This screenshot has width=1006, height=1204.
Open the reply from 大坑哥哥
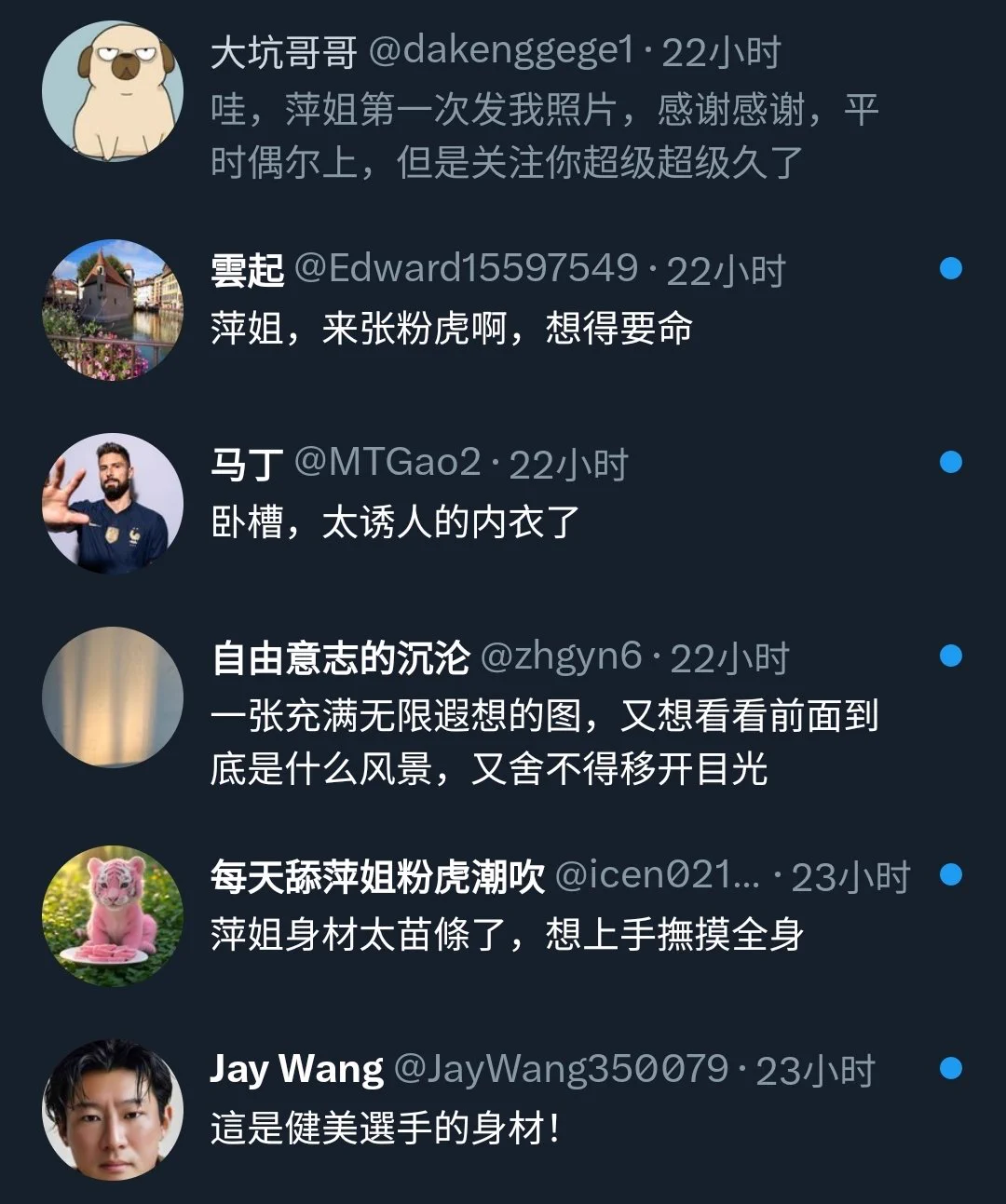pos(544,136)
